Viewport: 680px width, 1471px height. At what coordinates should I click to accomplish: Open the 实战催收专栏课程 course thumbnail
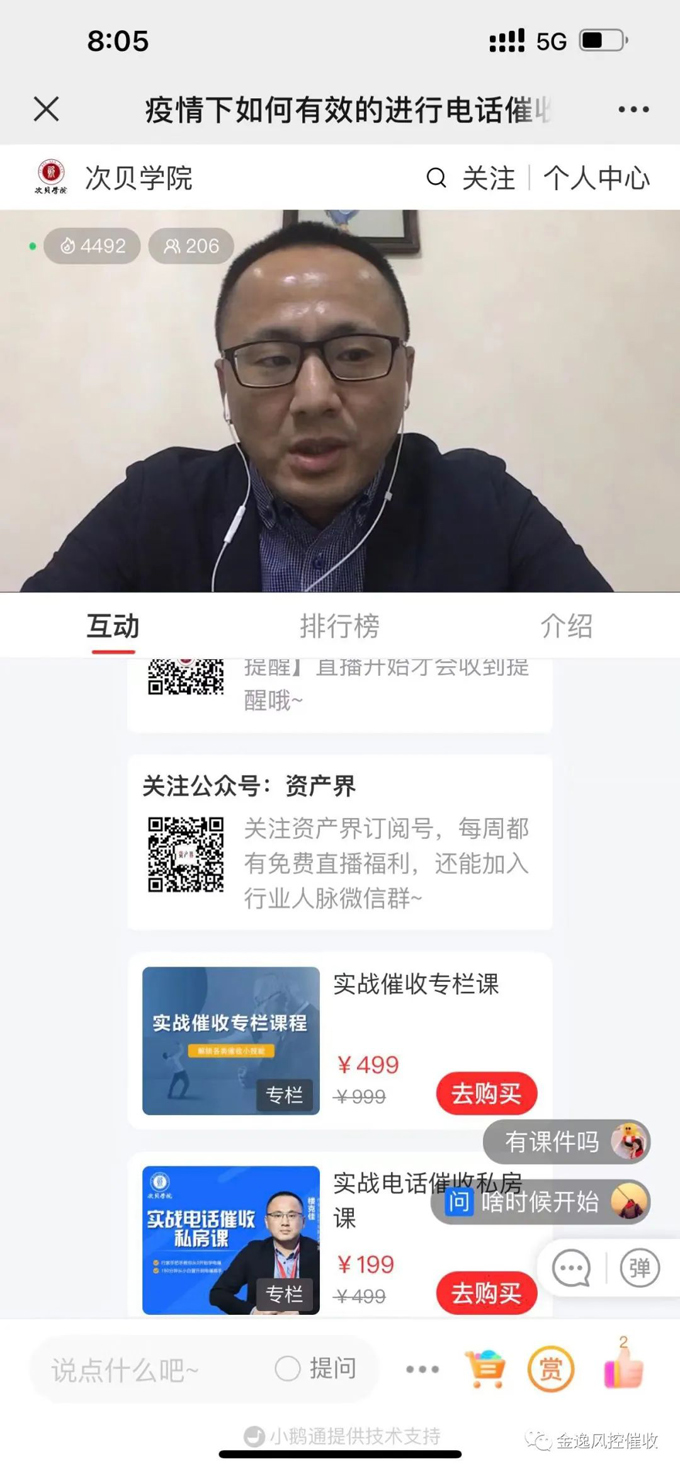231,1041
